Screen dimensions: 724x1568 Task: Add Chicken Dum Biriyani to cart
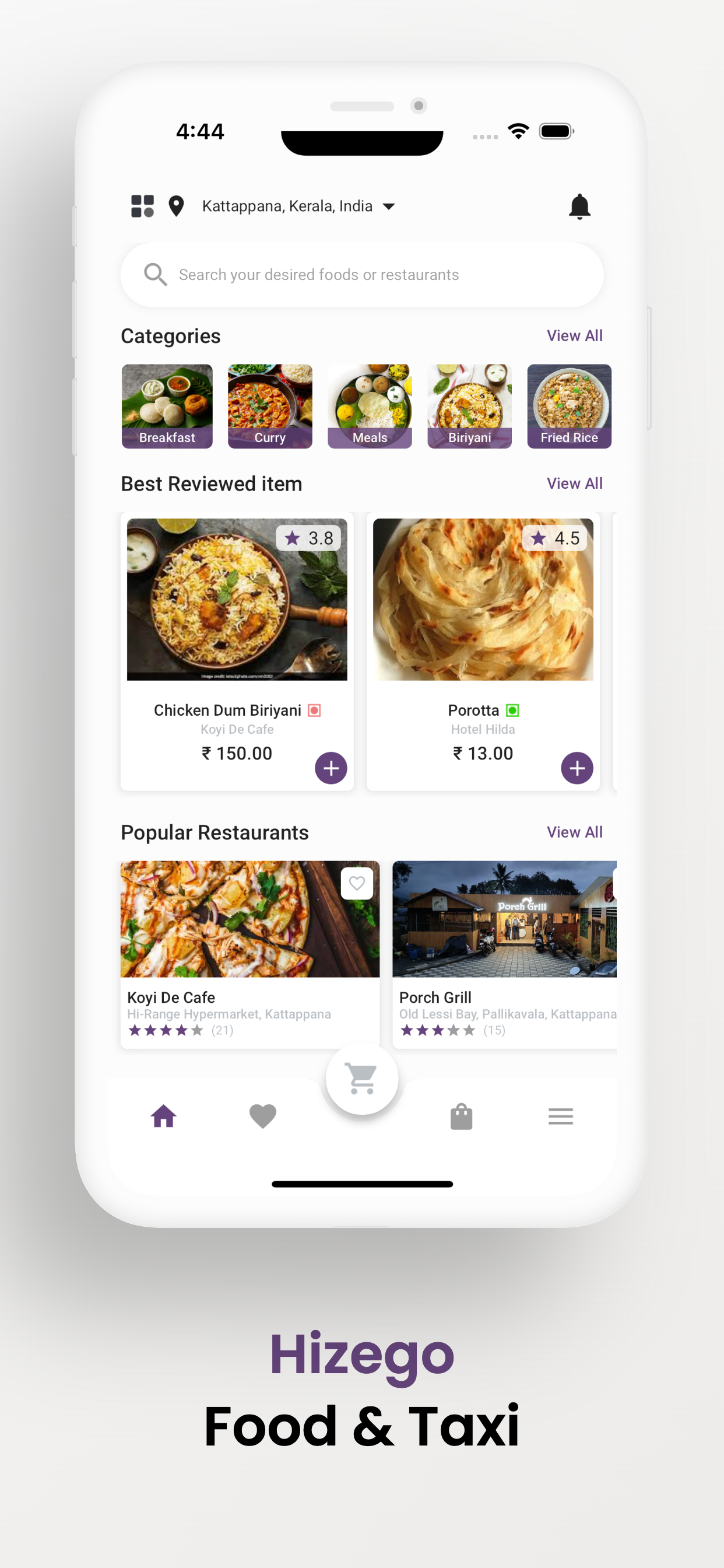click(331, 768)
